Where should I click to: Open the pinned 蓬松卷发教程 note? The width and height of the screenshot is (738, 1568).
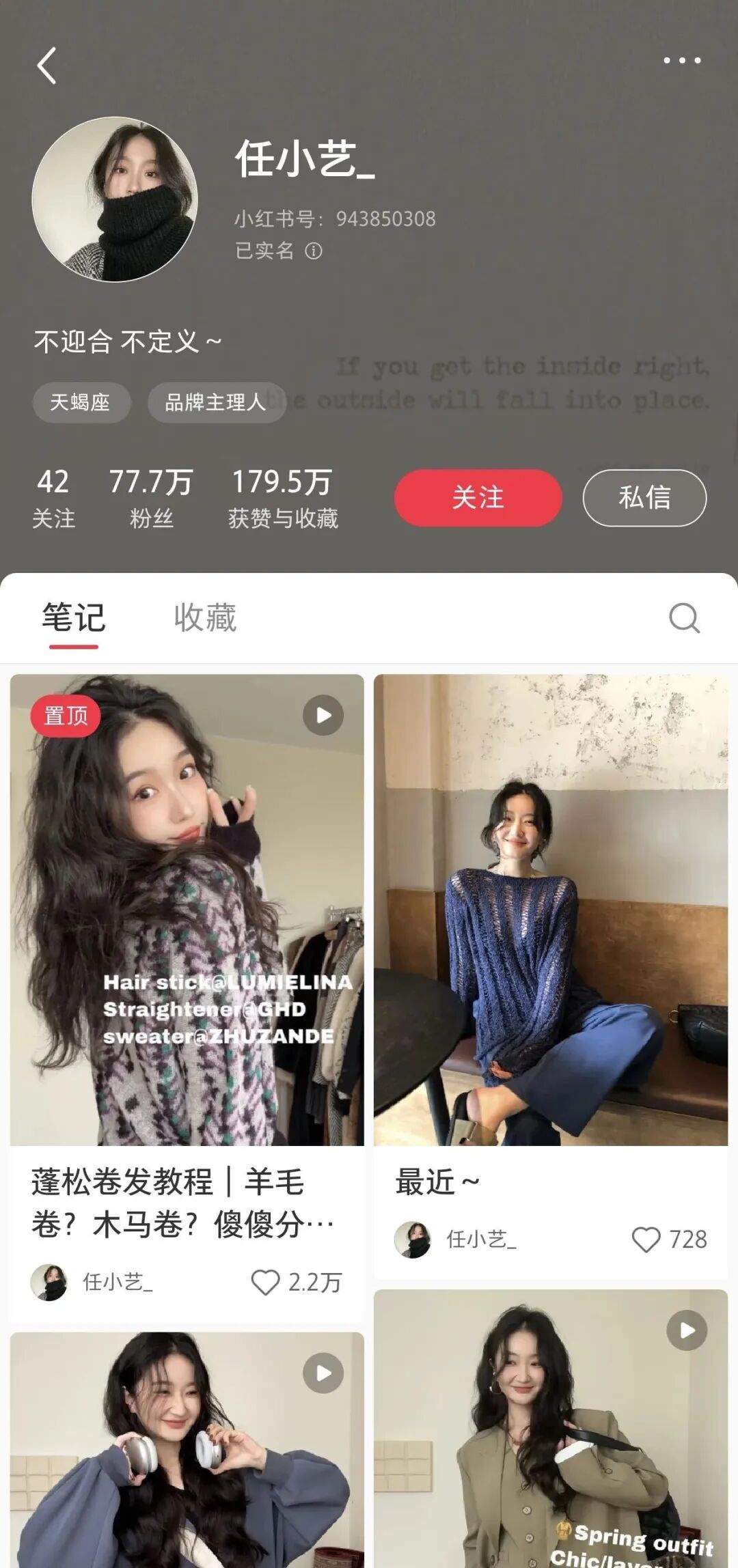pyautogui.click(x=187, y=910)
